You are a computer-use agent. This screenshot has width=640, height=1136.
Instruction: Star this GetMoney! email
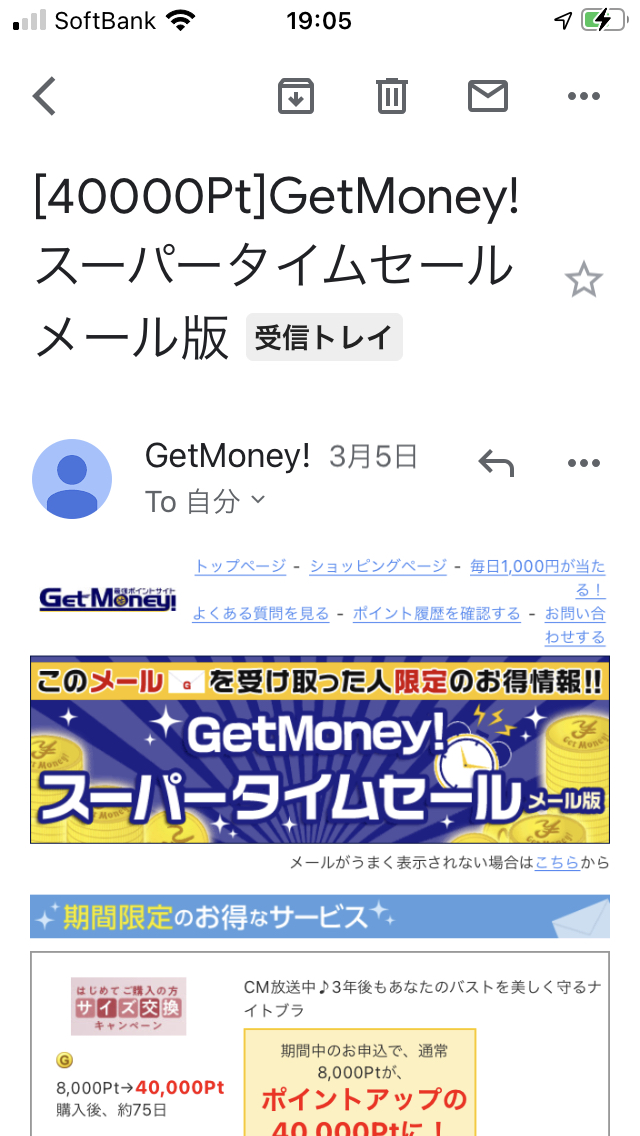583,280
